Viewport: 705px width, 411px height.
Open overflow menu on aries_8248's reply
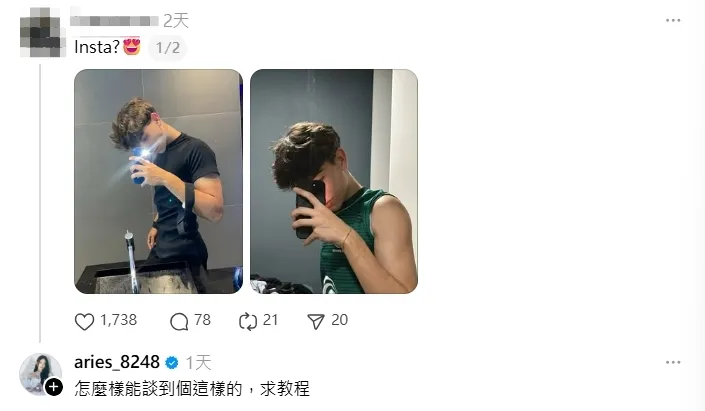click(x=676, y=362)
